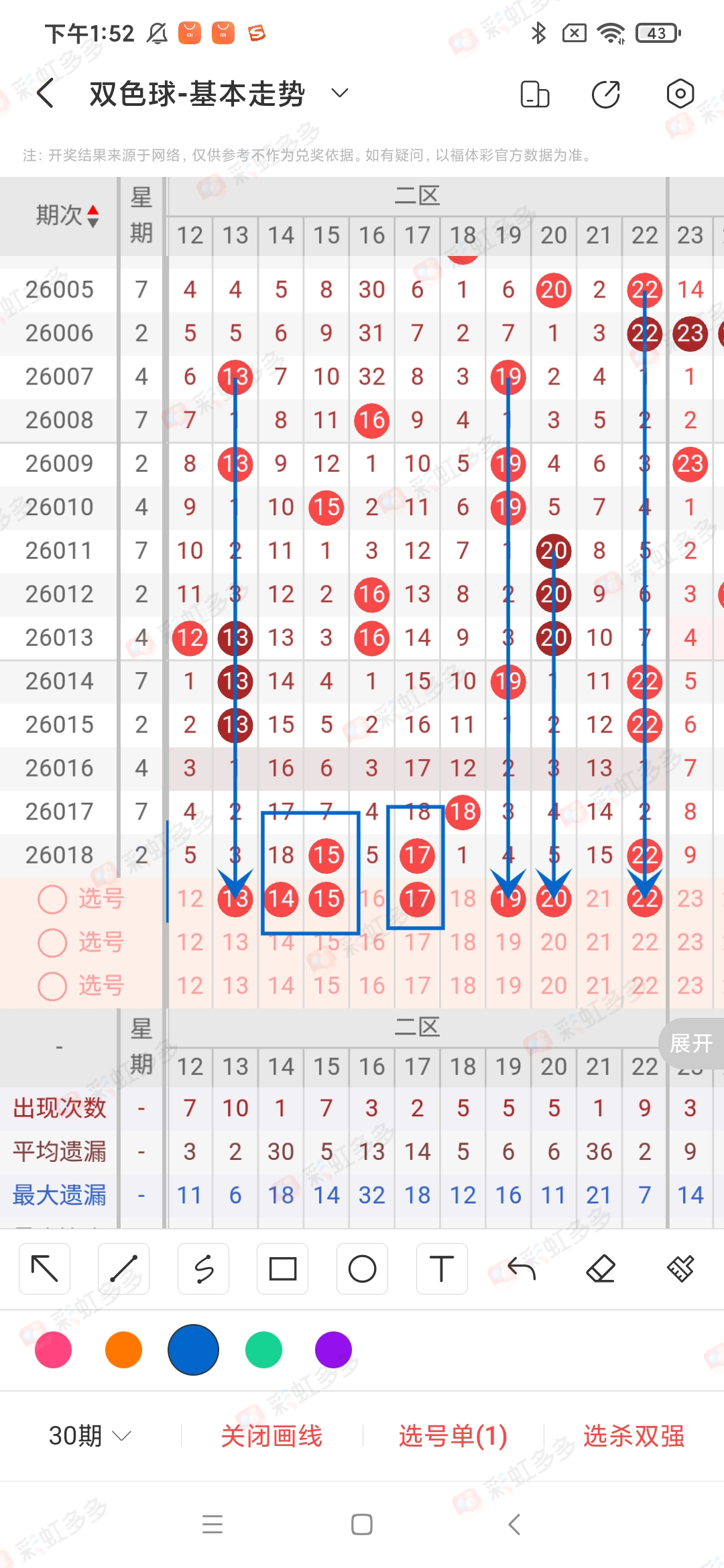This screenshot has height=1568, width=724.
Task: Clear all drawings with the brush icon
Action: point(680,1268)
